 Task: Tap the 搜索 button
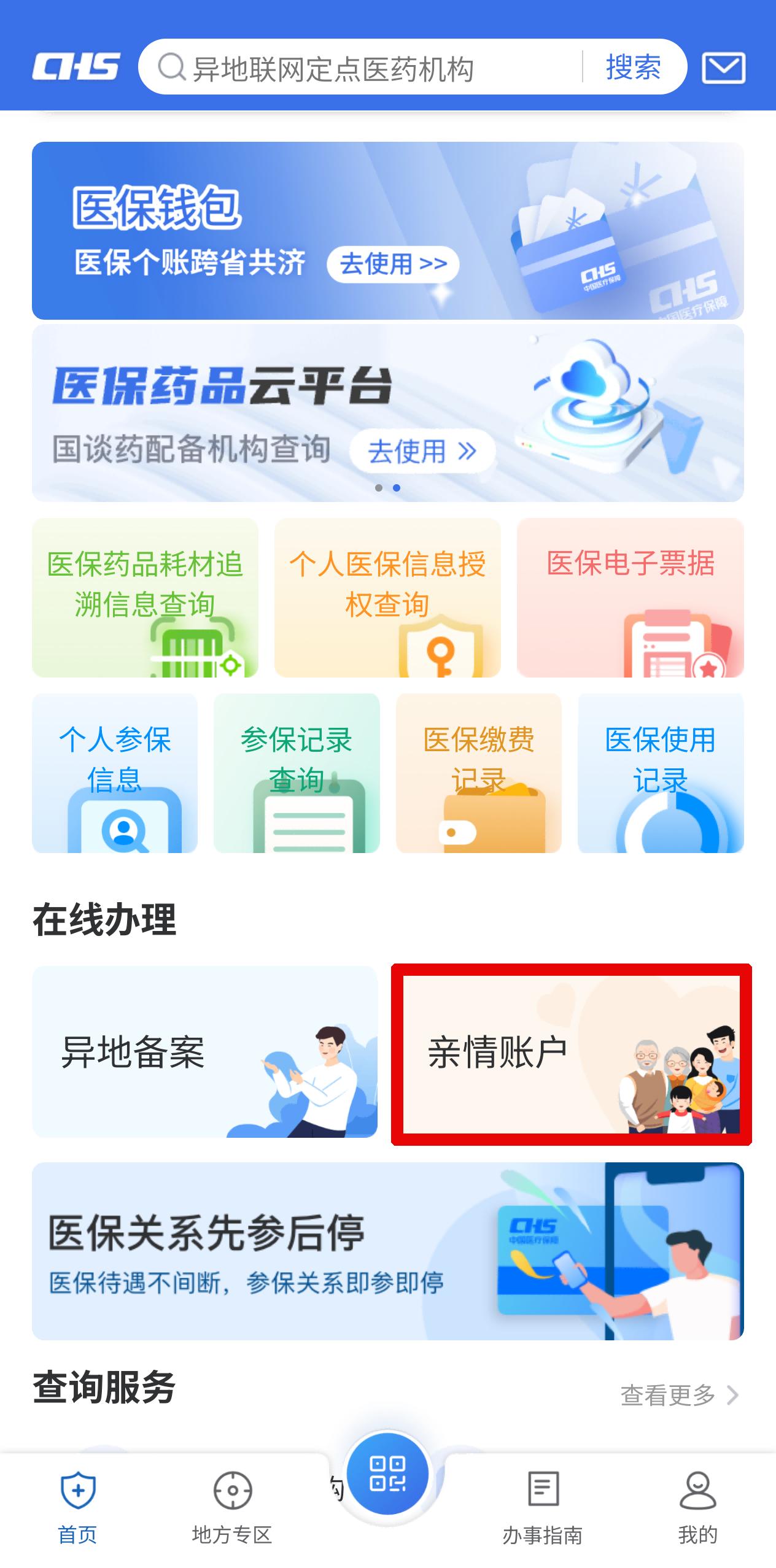tap(633, 68)
